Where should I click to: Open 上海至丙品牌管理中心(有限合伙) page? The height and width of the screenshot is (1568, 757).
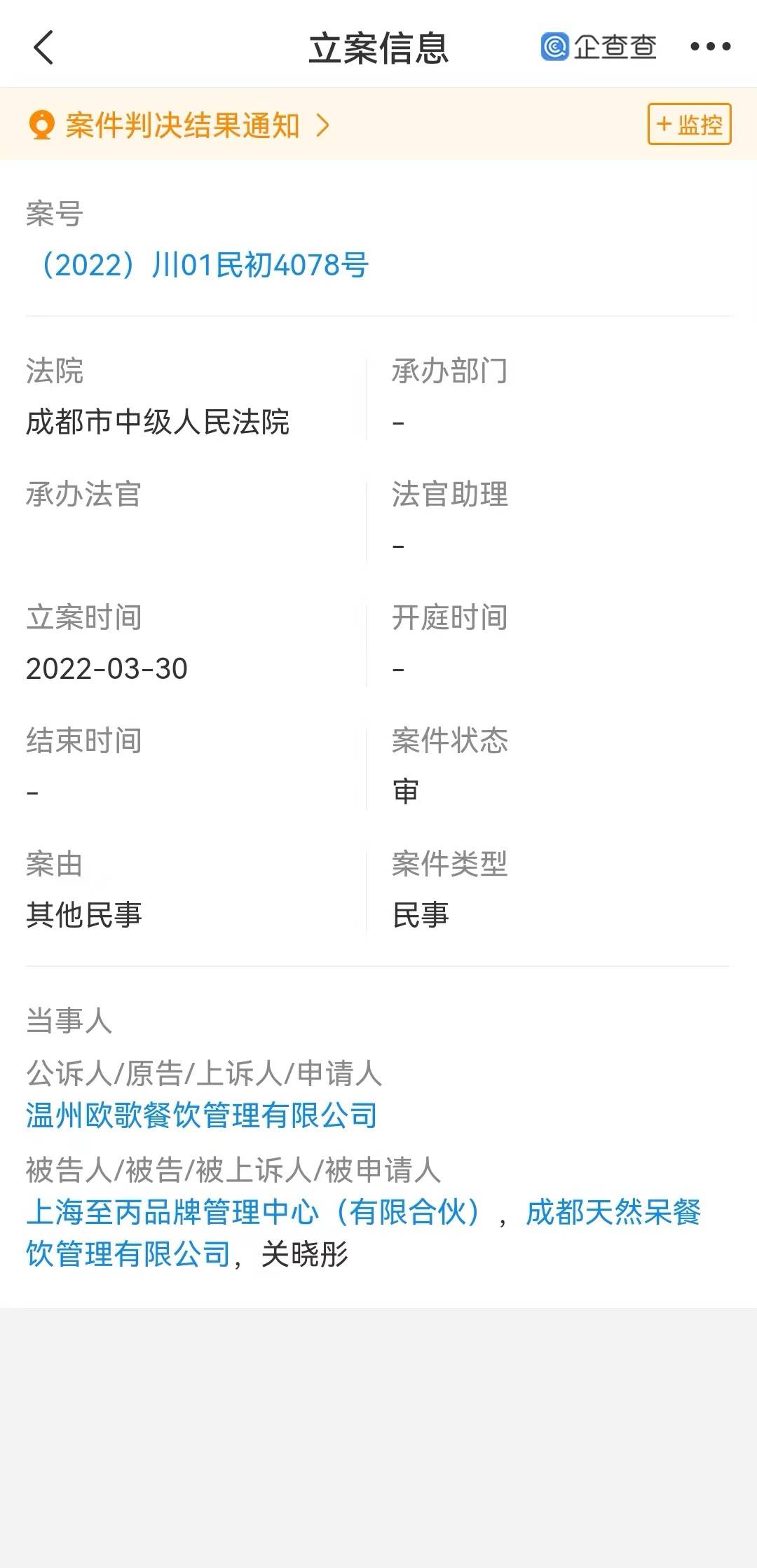point(252,1212)
